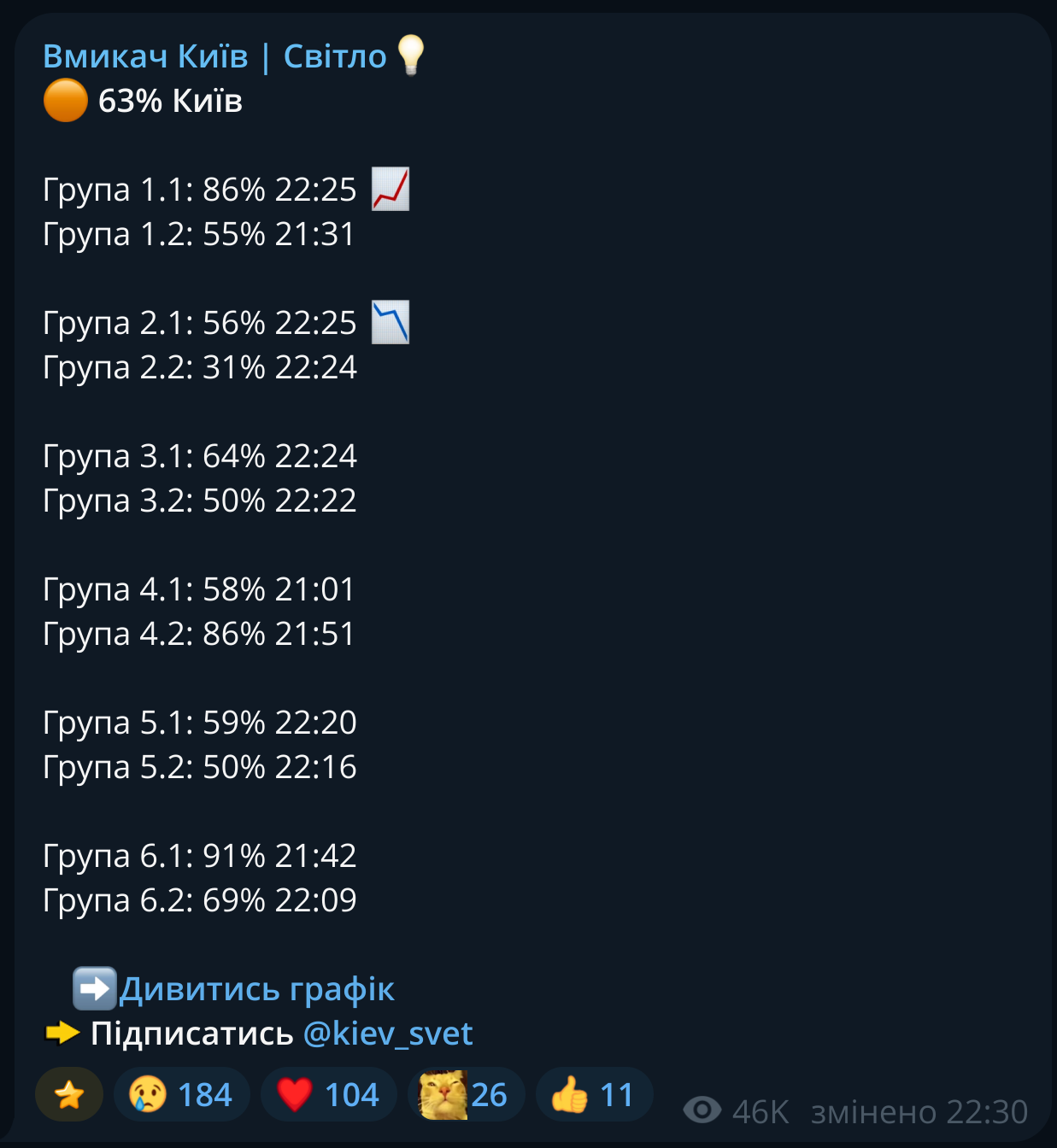This screenshot has height=1148, width=1057.
Task: Open the @kiev_svet mention link
Action: tap(387, 1034)
